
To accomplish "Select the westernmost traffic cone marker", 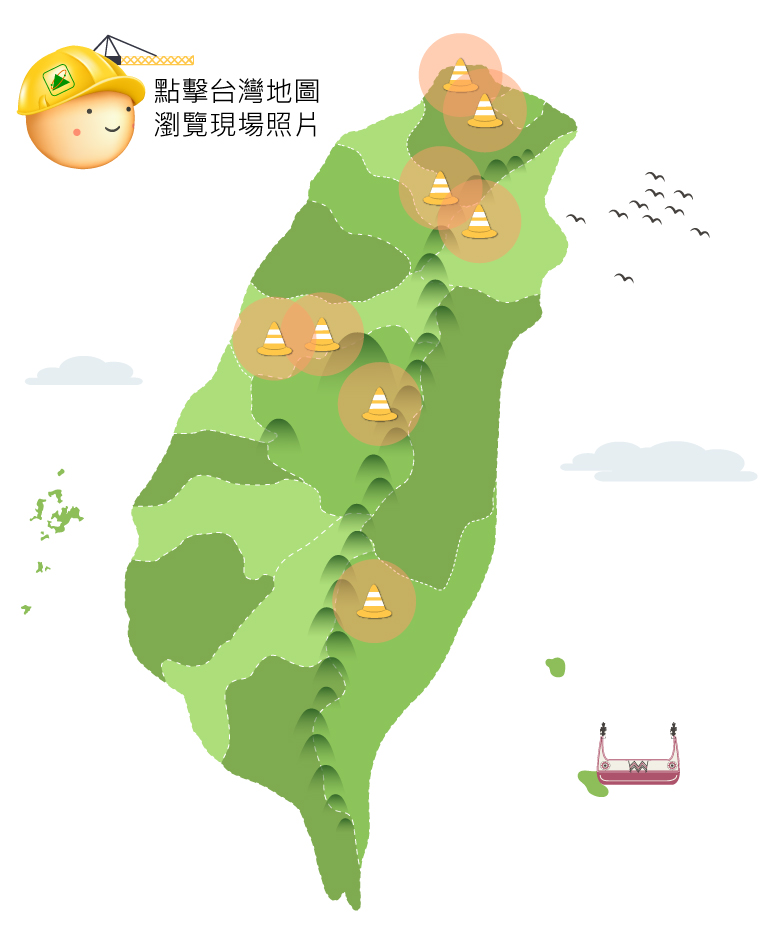I will click(x=274, y=339).
